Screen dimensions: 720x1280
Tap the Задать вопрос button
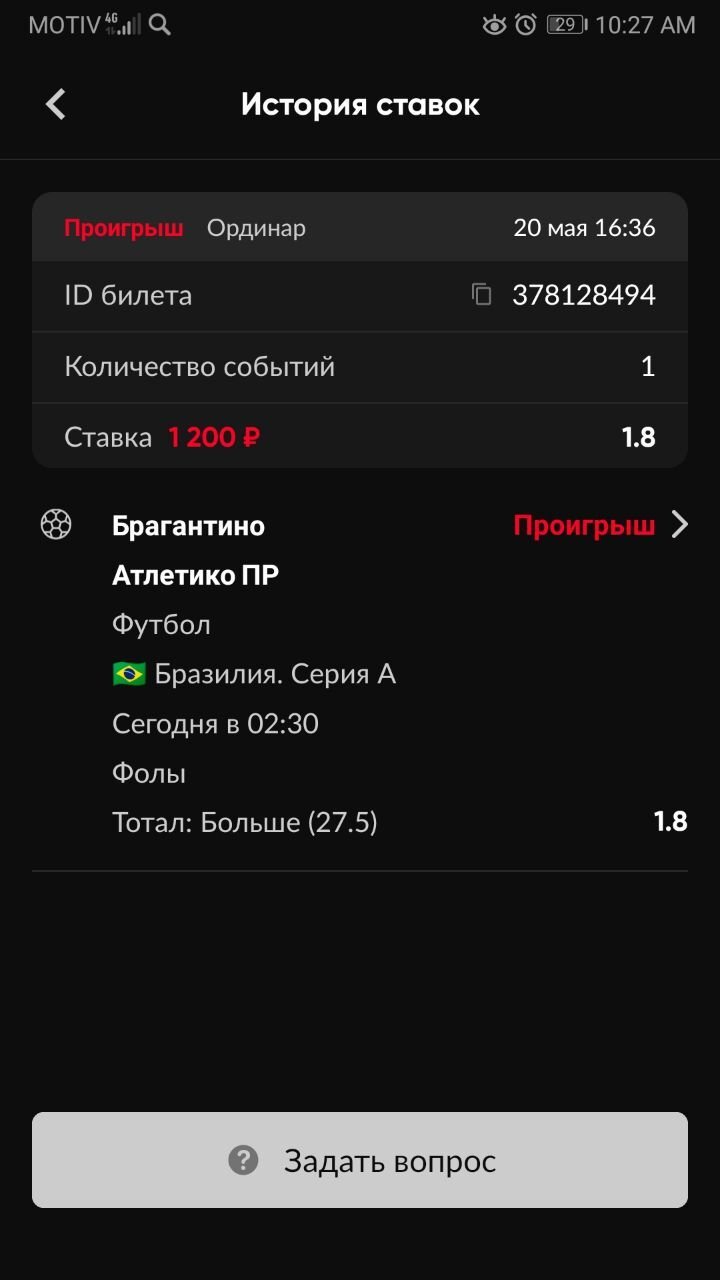coord(360,1160)
